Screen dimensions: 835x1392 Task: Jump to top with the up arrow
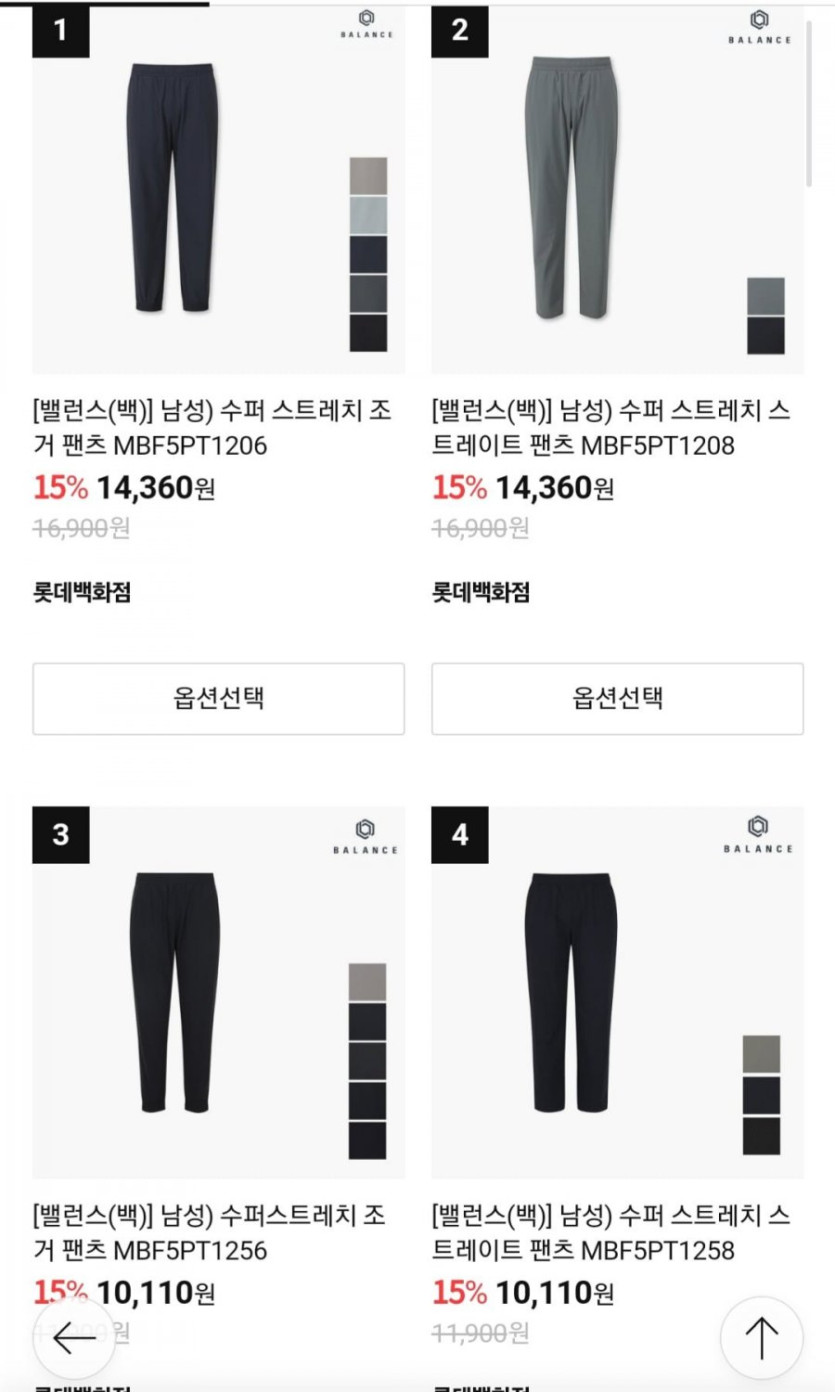(x=761, y=1338)
